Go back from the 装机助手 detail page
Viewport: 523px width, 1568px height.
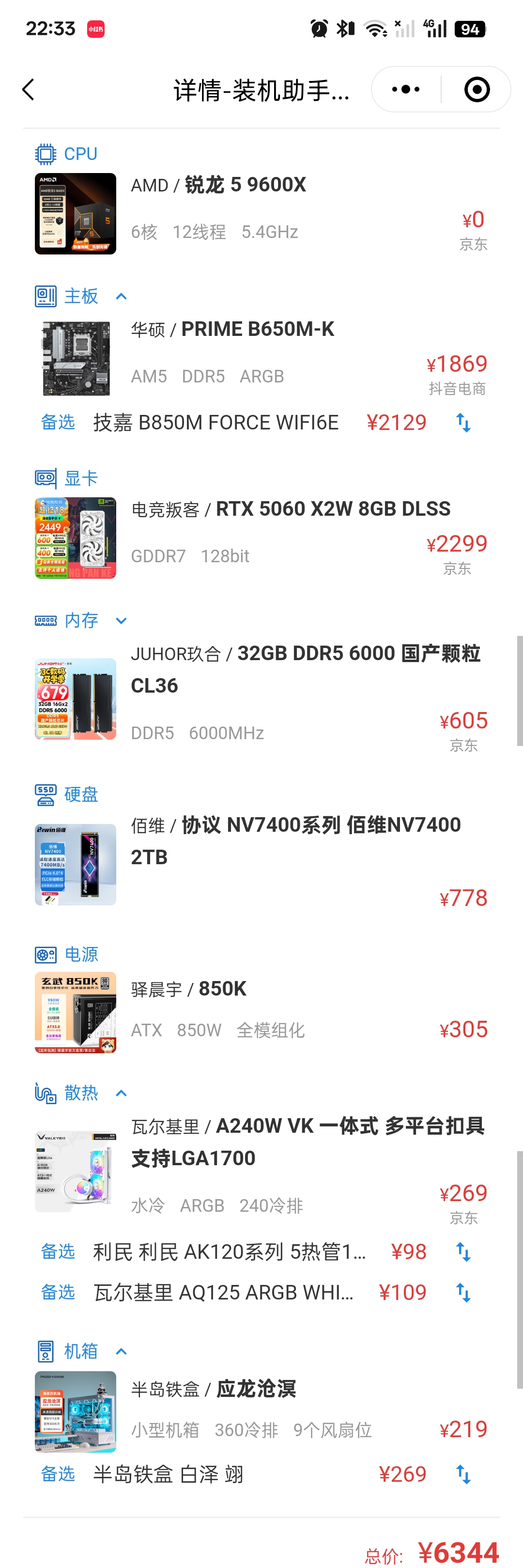tap(28, 90)
